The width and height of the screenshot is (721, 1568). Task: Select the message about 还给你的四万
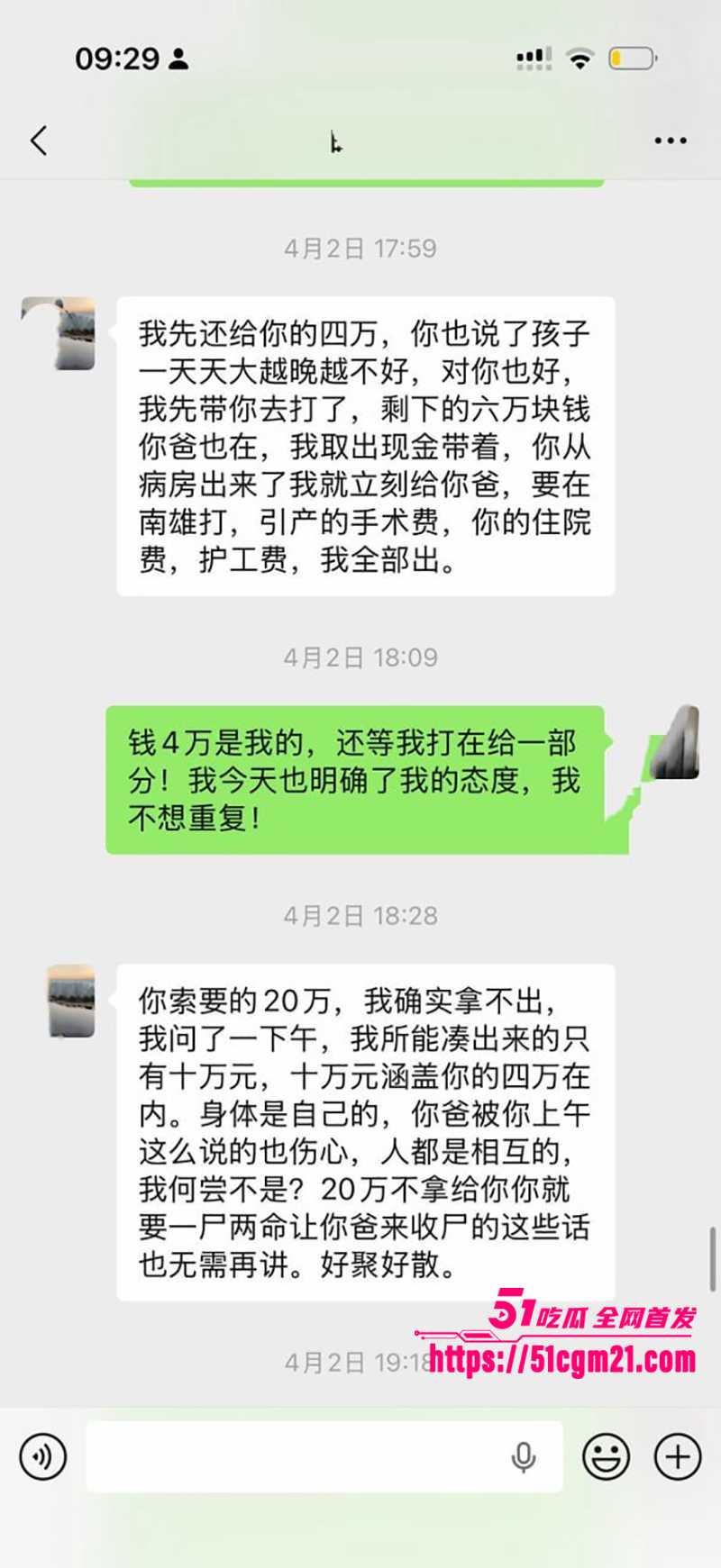(x=365, y=446)
